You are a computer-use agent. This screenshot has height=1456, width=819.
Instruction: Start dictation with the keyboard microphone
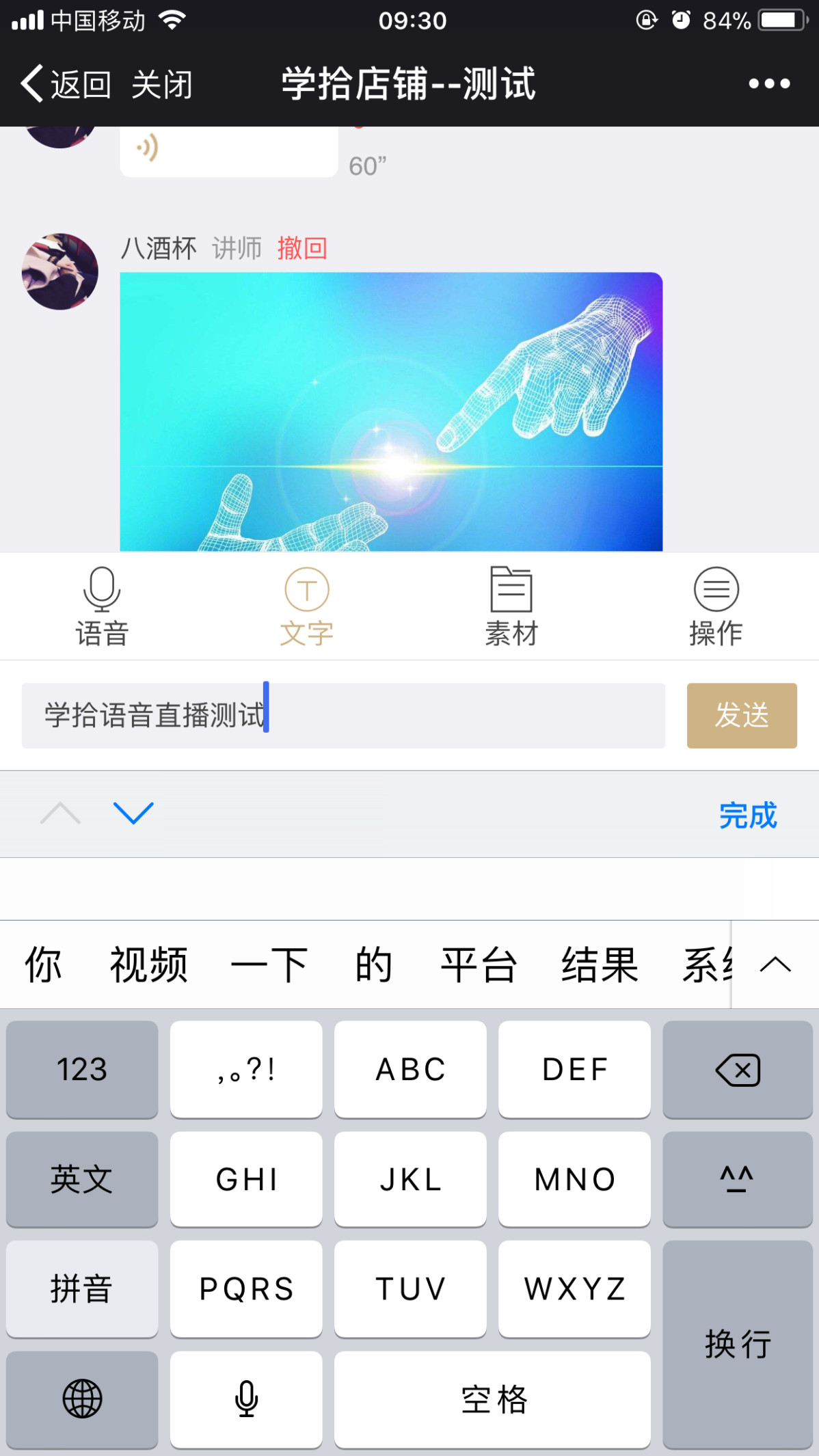pos(246,1399)
